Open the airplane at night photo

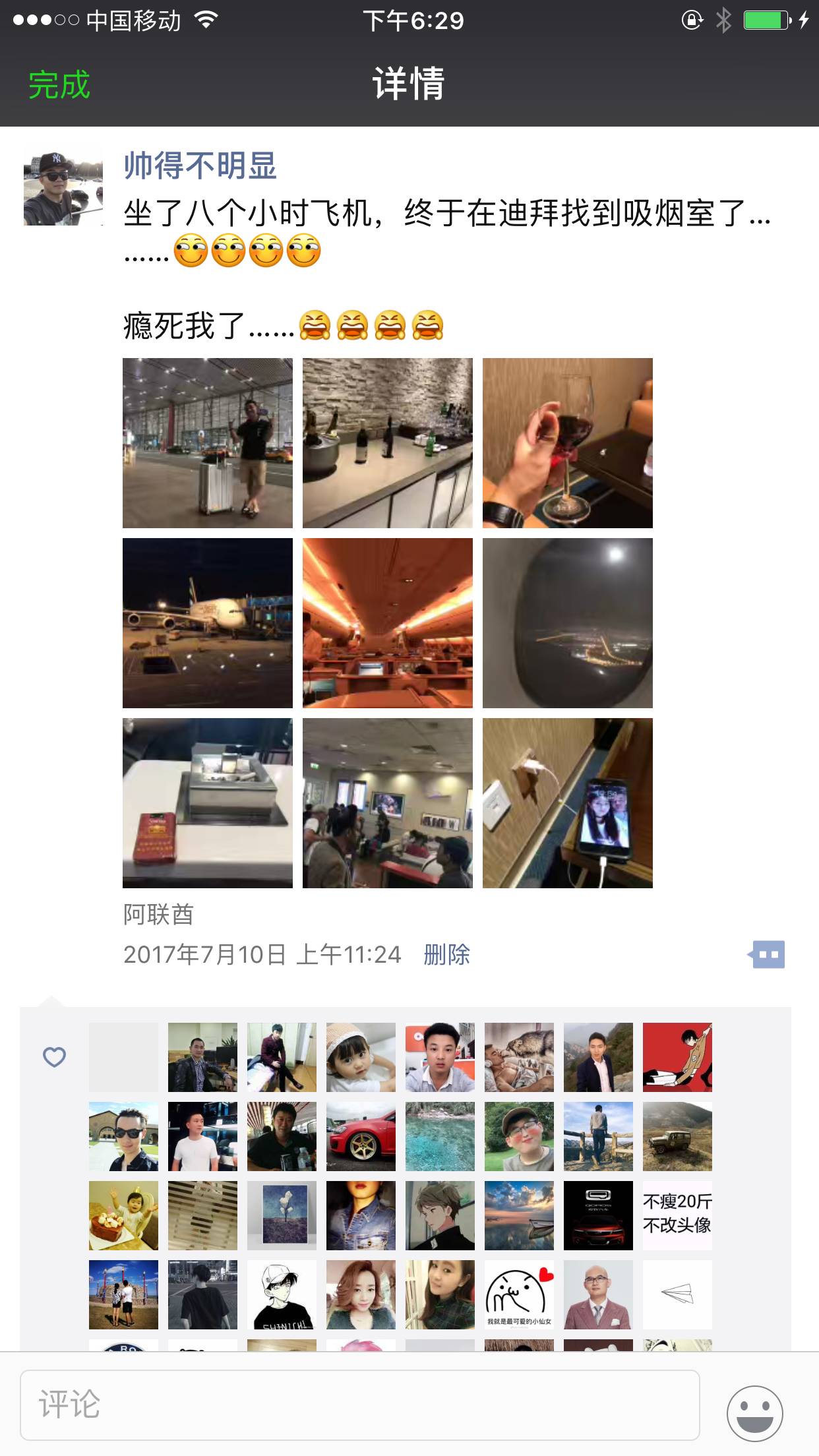pos(208,623)
